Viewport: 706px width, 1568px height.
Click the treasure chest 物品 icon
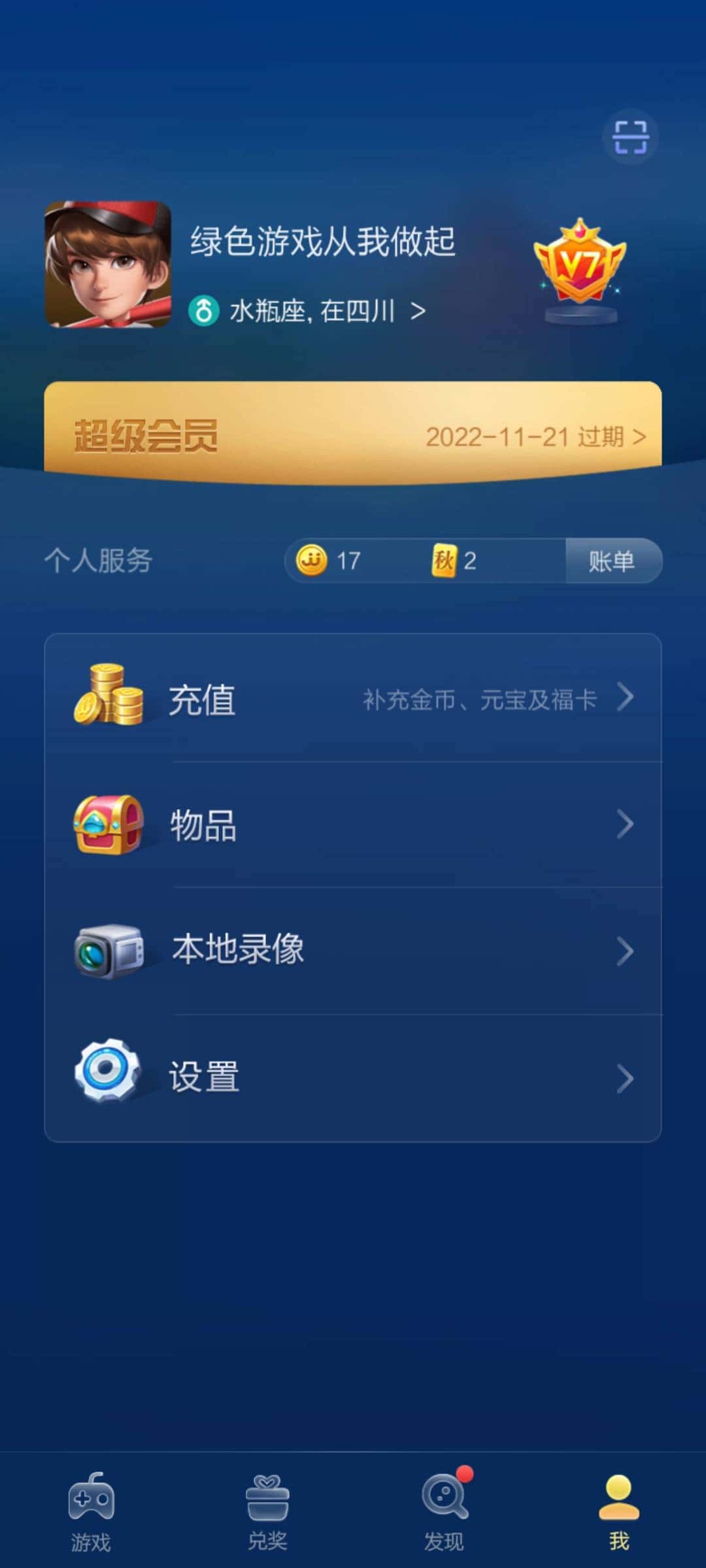pyautogui.click(x=107, y=825)
